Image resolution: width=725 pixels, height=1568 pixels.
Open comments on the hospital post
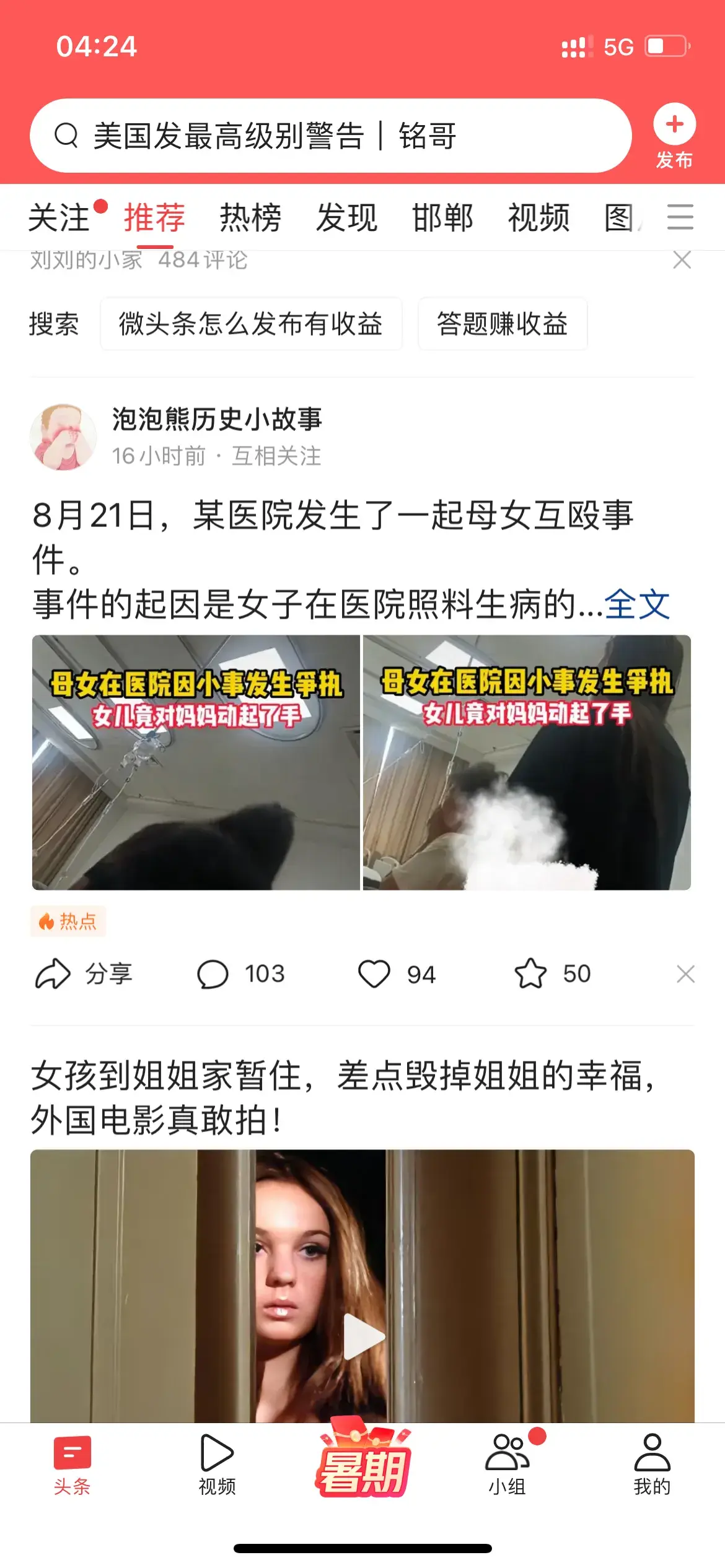coord(240,974)
